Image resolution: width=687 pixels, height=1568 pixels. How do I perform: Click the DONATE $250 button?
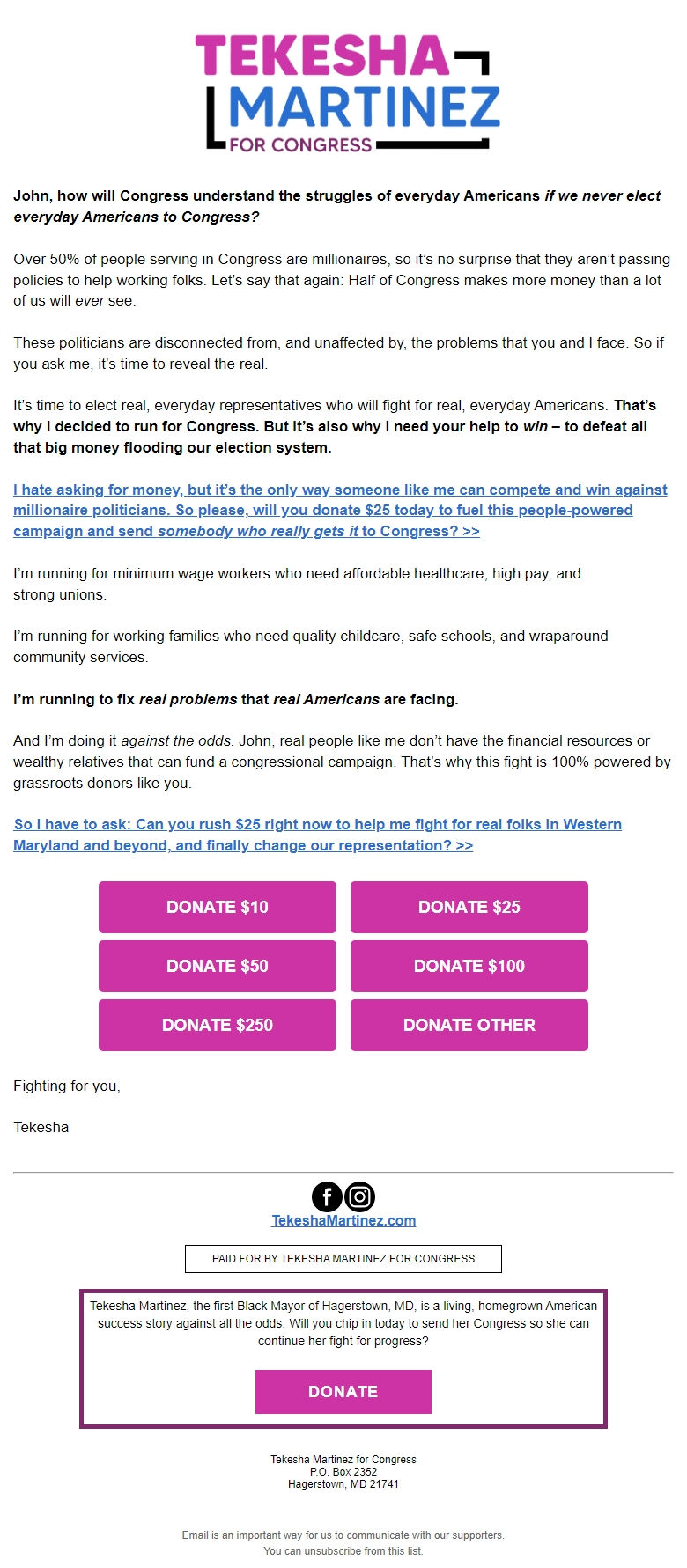pos(217,1025)
